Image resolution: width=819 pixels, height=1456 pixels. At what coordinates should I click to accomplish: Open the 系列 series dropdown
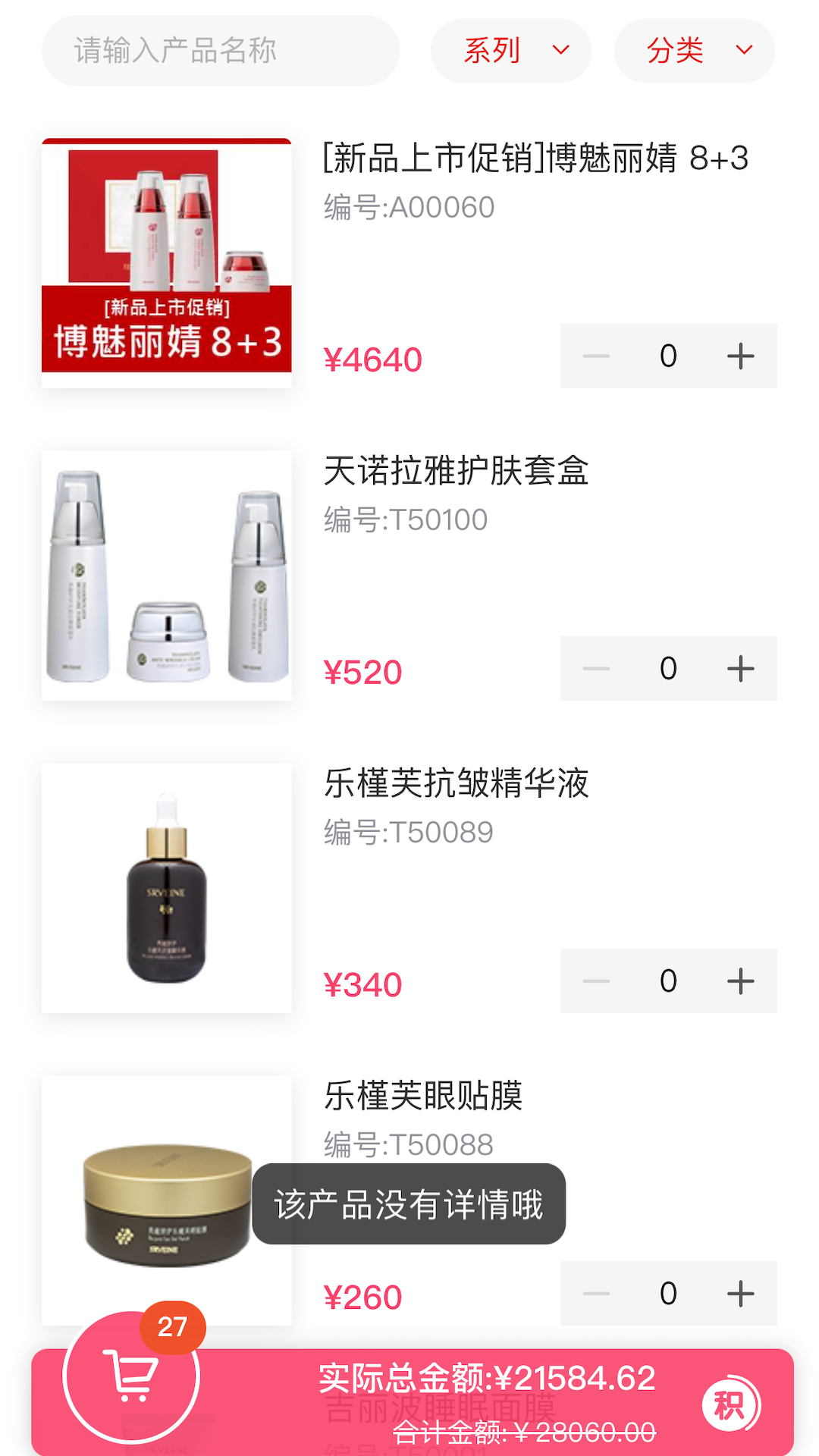(x=511, y=50)
